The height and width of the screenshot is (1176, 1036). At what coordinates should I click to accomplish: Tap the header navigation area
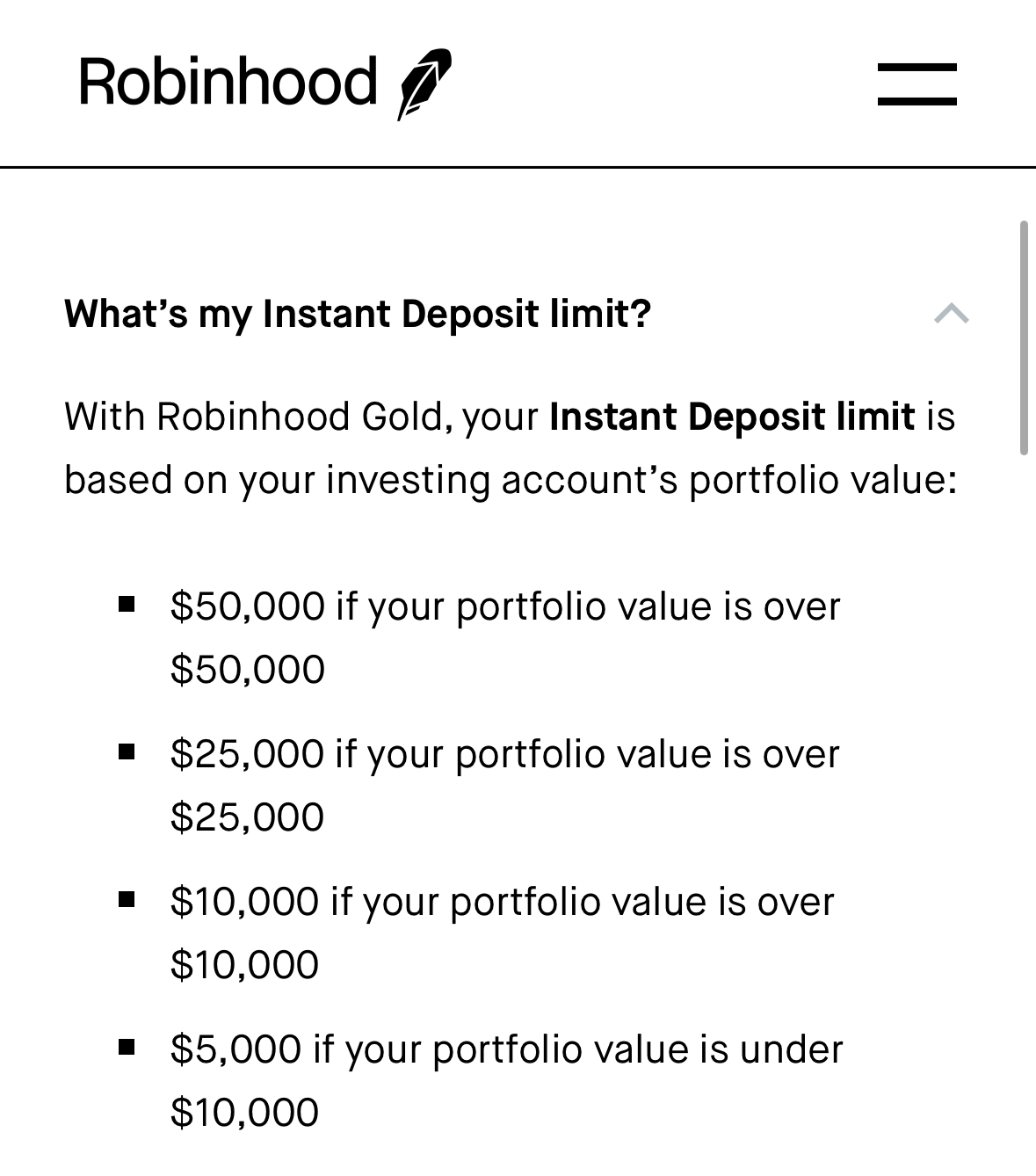coord(518,83)
